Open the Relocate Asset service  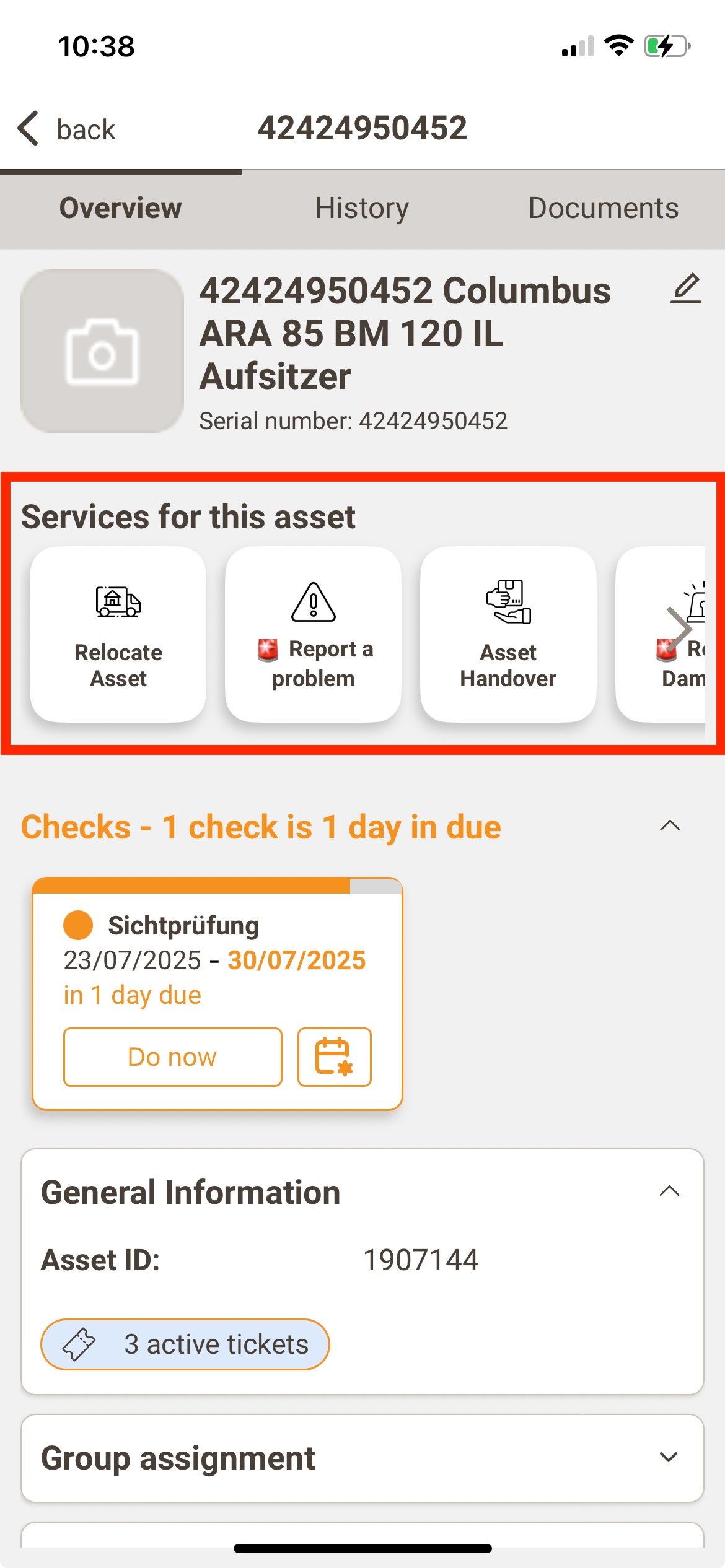(x=118, y=634)
